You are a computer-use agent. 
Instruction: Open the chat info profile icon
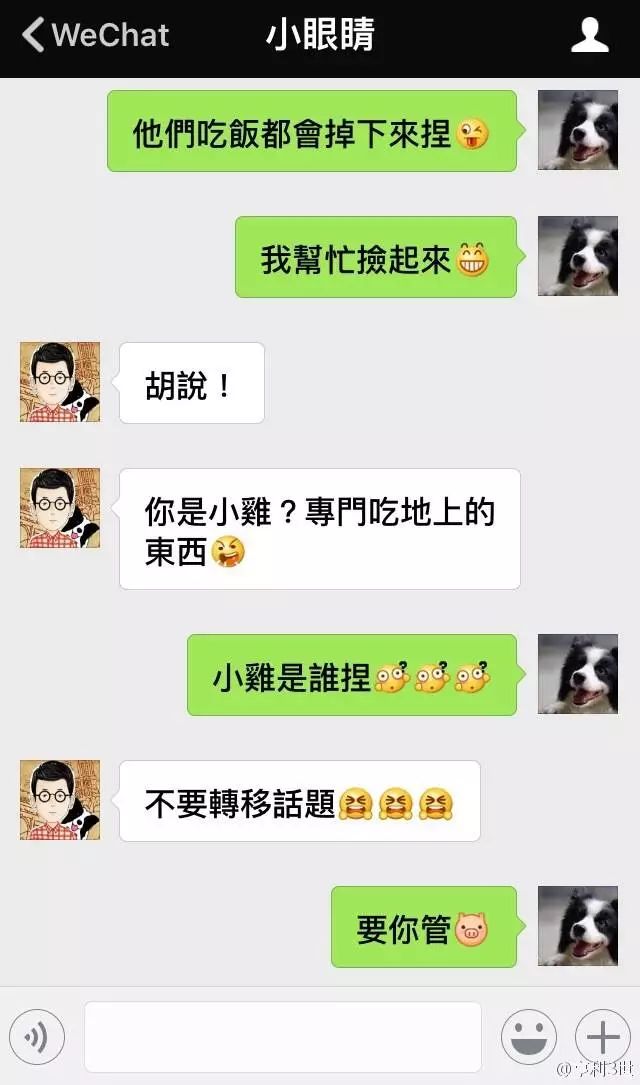(590, 36)
